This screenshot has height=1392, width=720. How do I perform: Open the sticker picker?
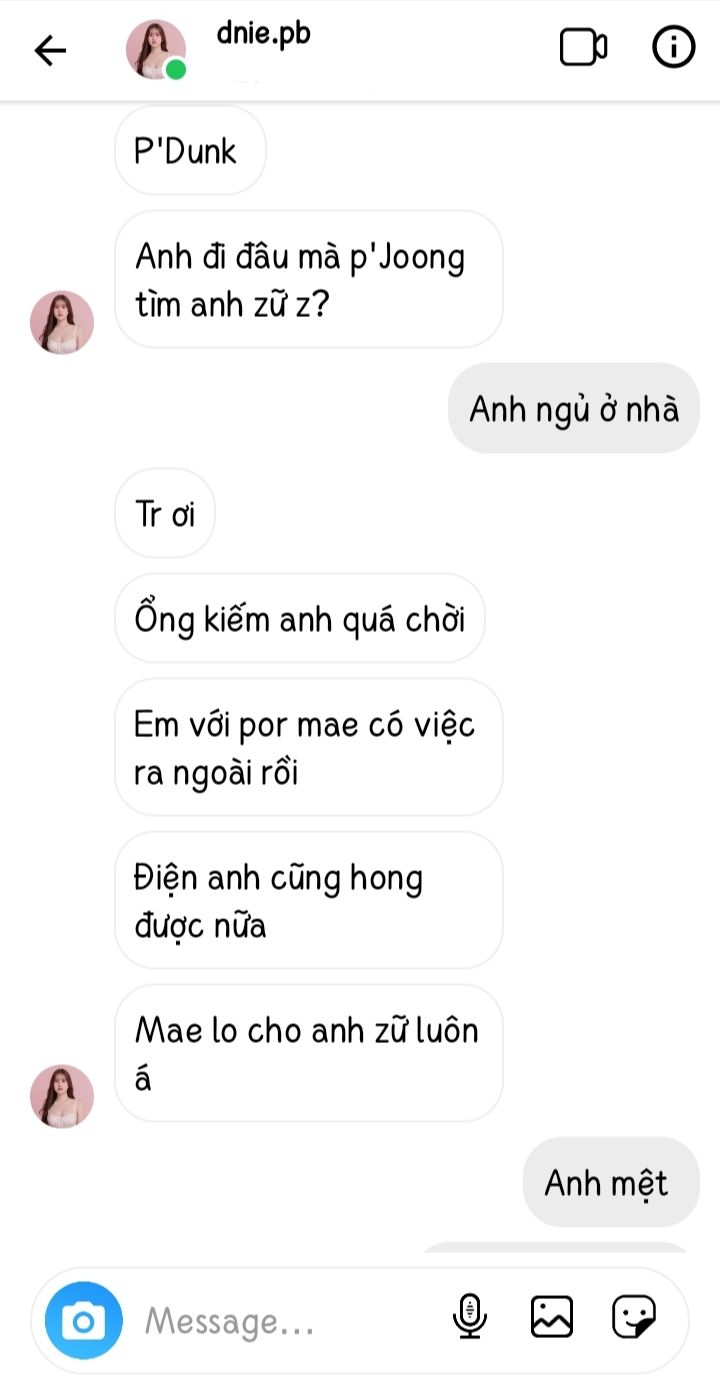coord(634,1317)
